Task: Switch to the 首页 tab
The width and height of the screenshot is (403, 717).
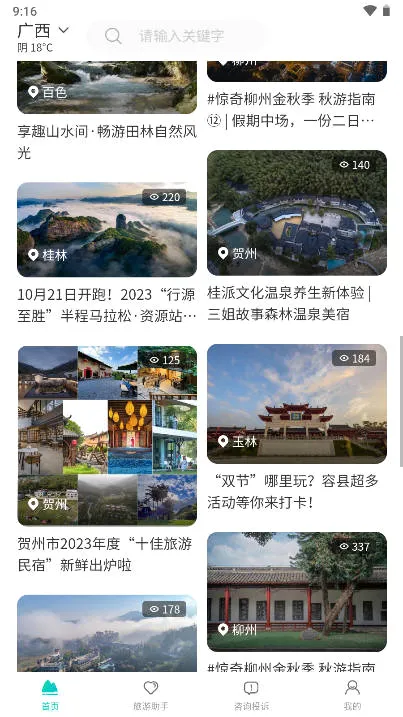Action: point(50,695)
